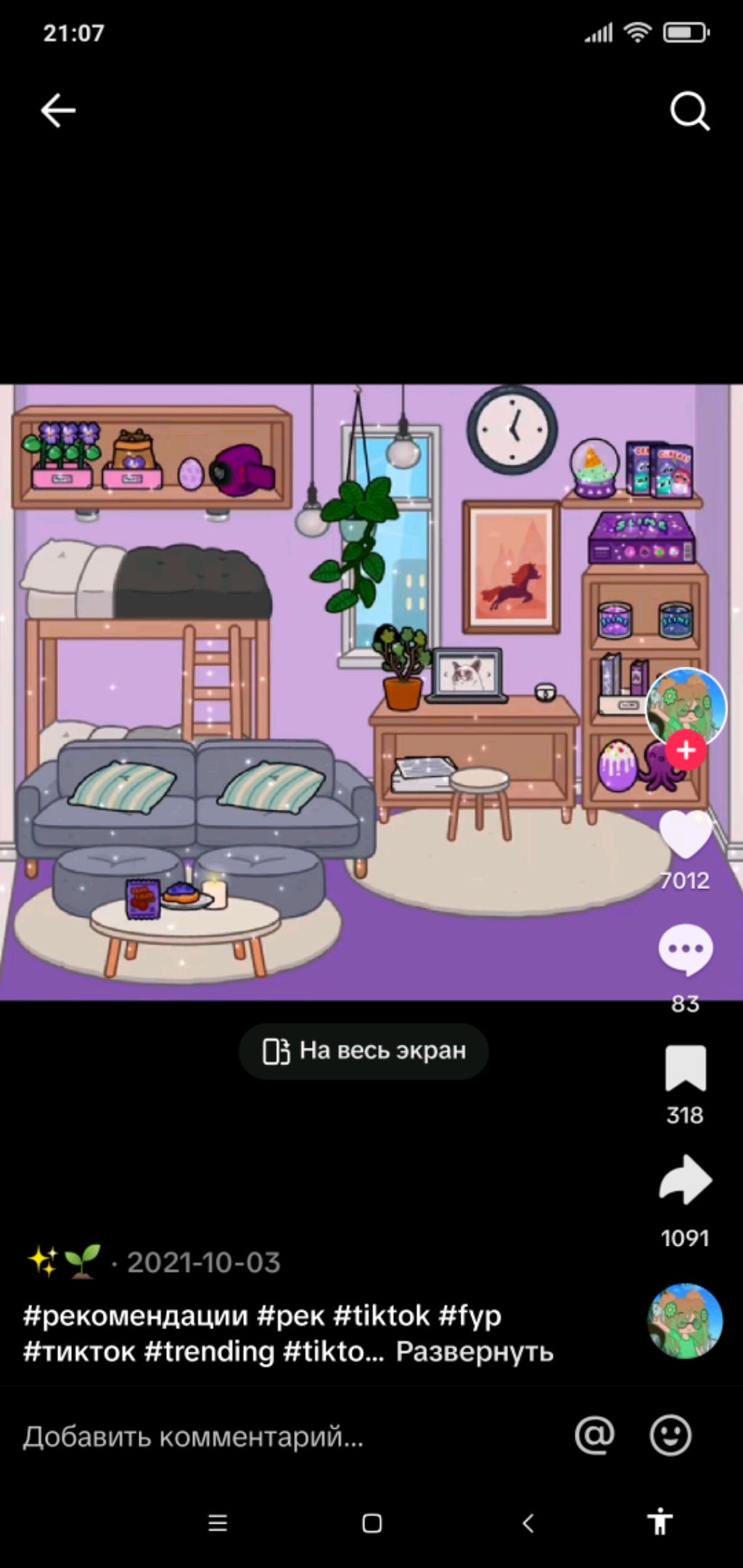This screenshot has width=743, height=1568.
Task: Go back with the top arrow
Action: pyautogui.click(x=58, y=110)
